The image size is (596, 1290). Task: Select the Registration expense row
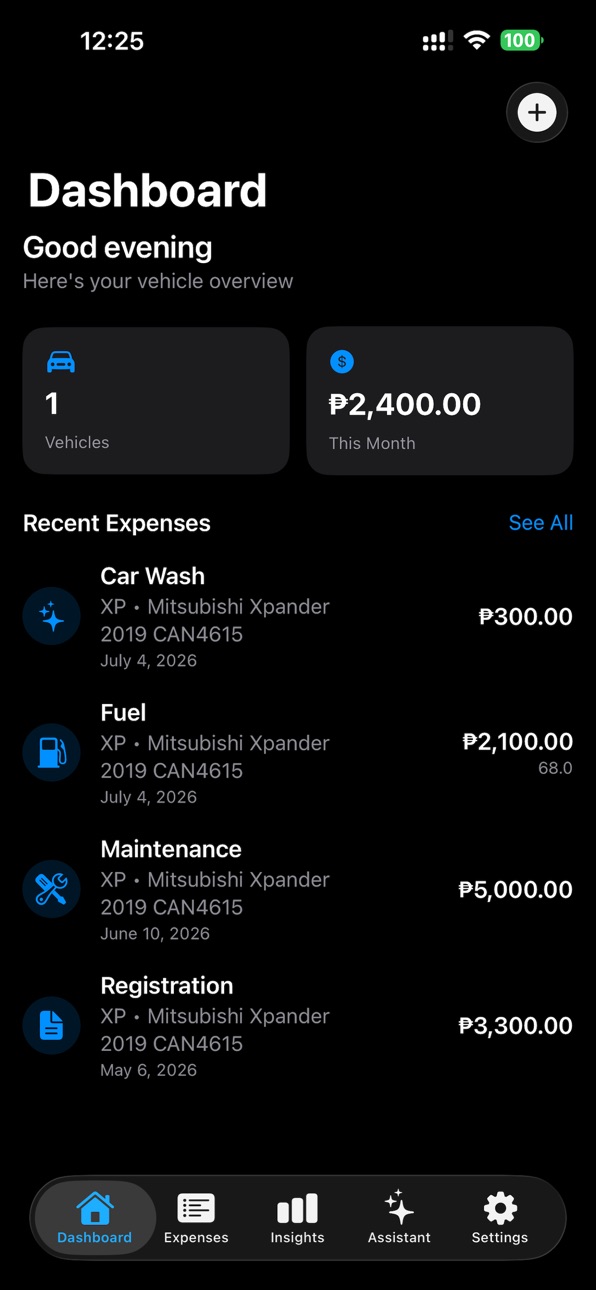[298, 1026]
